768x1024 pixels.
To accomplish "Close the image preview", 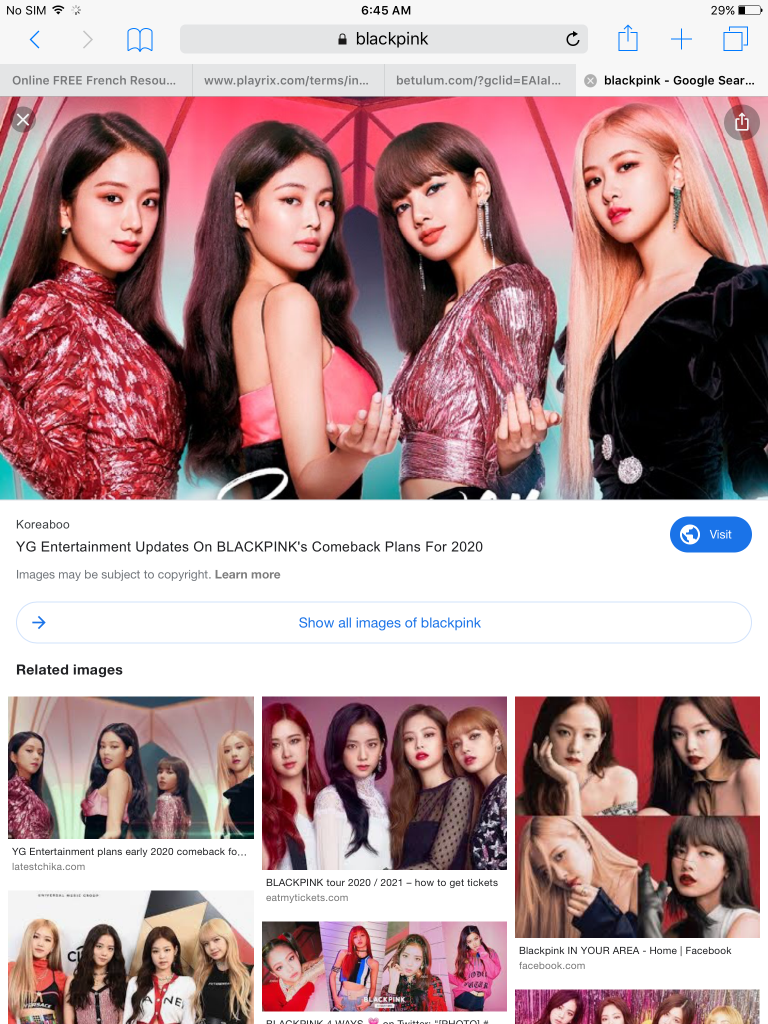I will (x=23, y=120).
